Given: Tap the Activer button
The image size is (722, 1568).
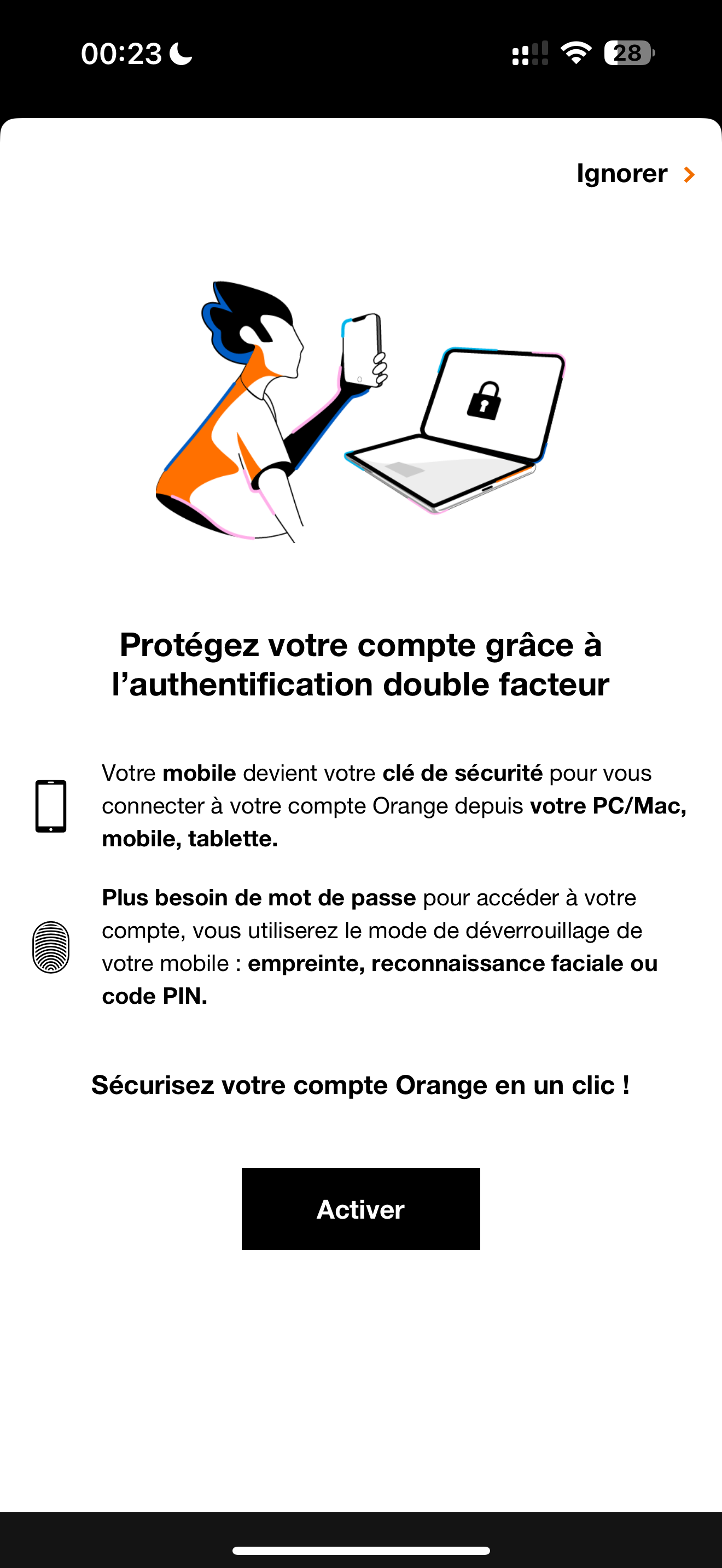Looking at the screenshot, I should click(x=360, y=1209).
